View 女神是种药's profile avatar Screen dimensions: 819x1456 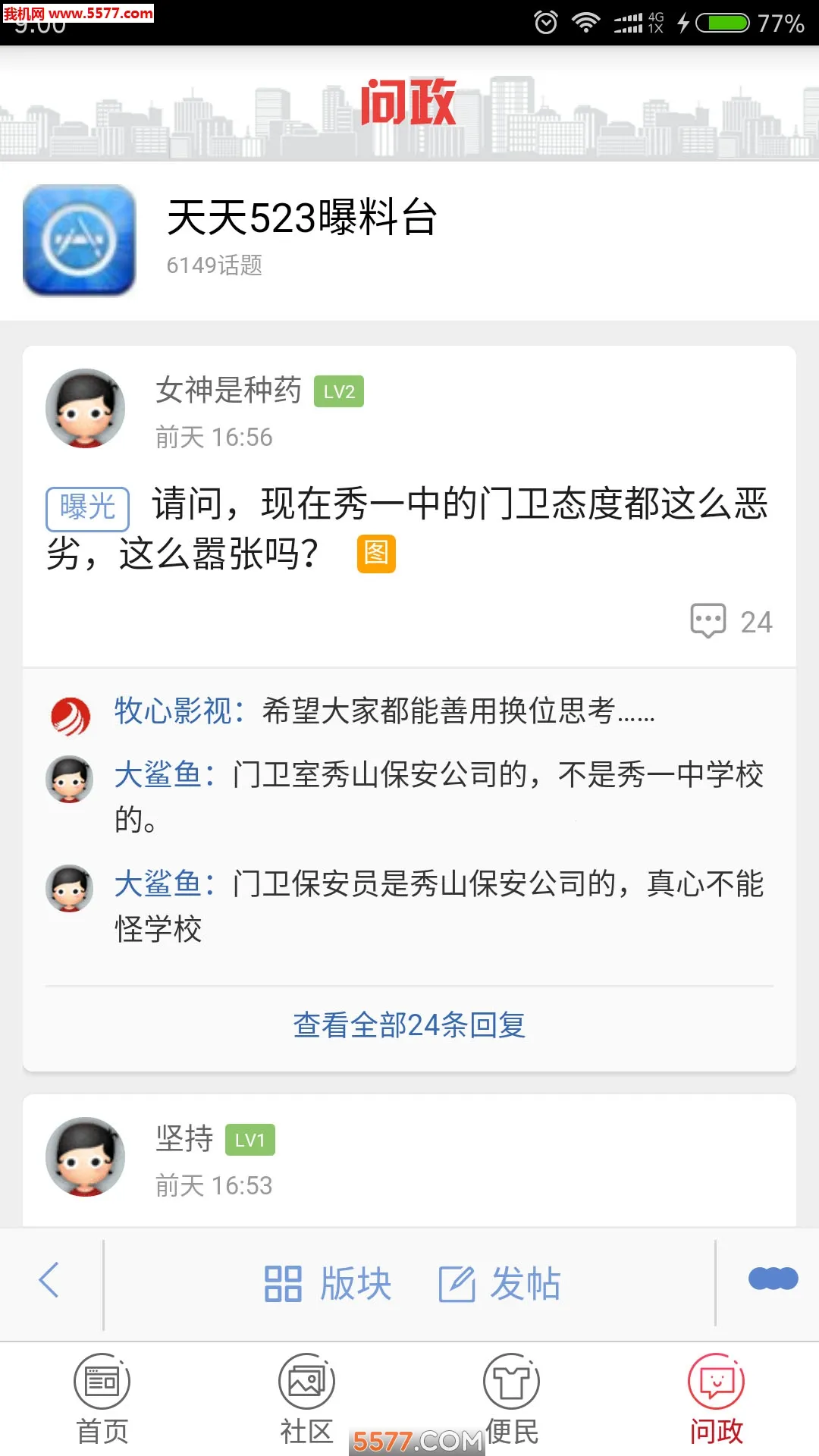point(86,409)
